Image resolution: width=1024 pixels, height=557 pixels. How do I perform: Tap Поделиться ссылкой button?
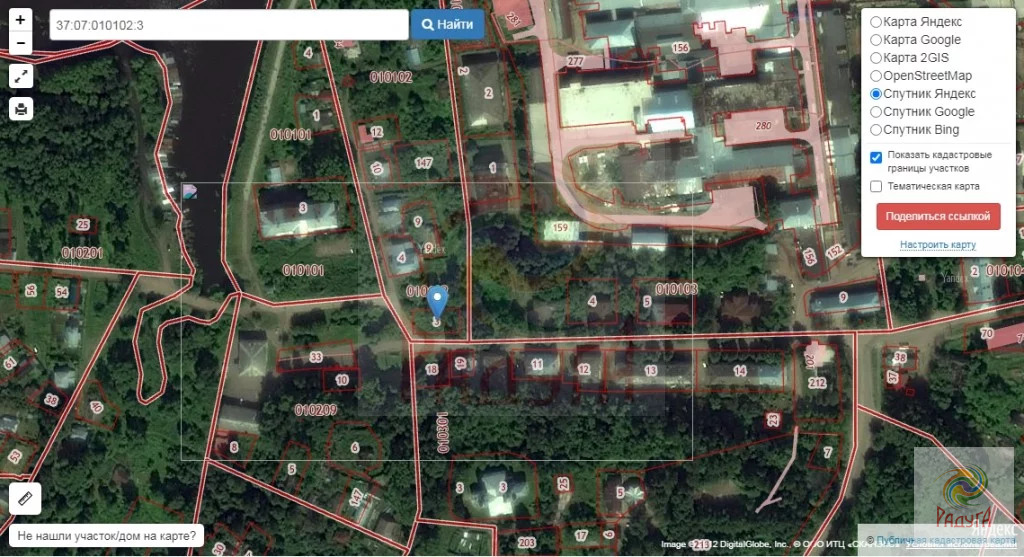(x=938, y=216)
